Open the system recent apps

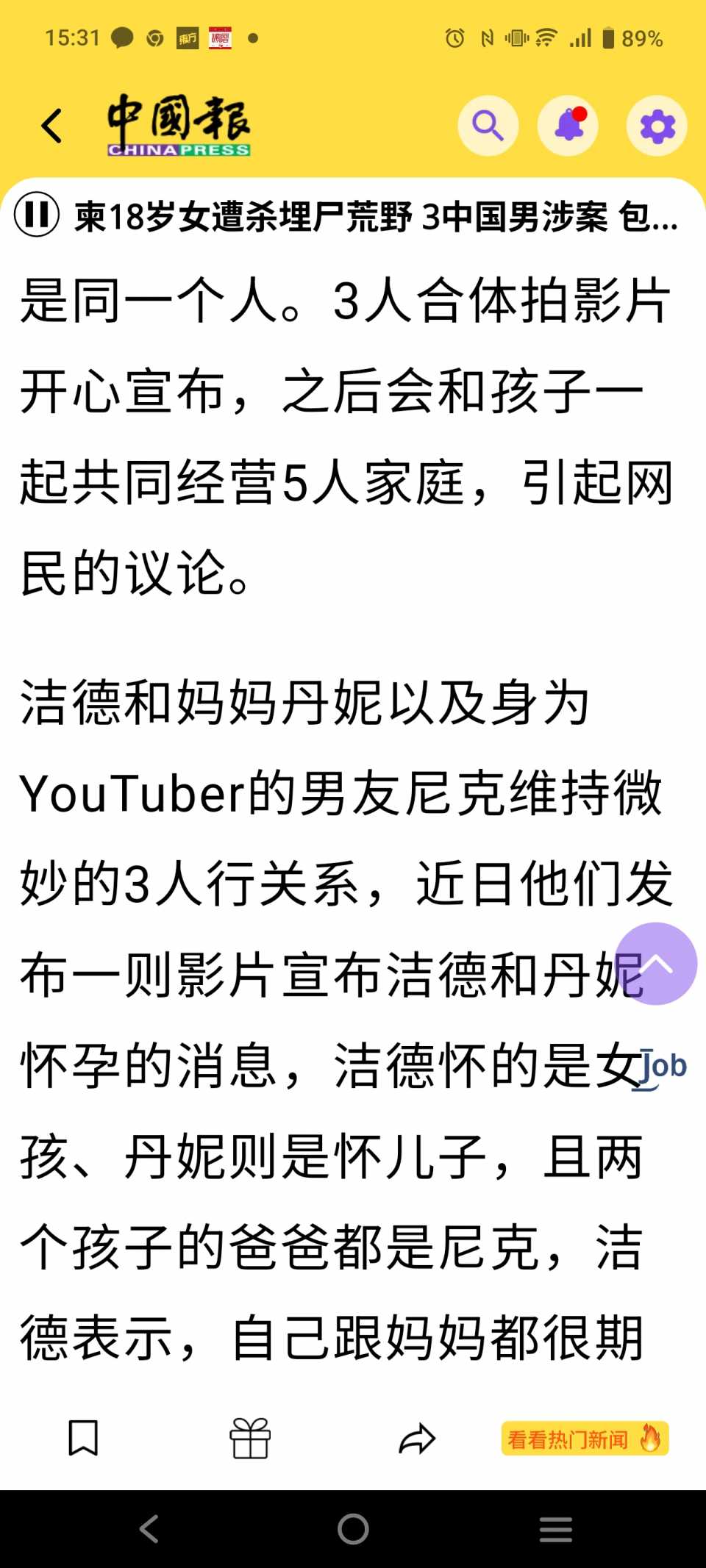555,1529
